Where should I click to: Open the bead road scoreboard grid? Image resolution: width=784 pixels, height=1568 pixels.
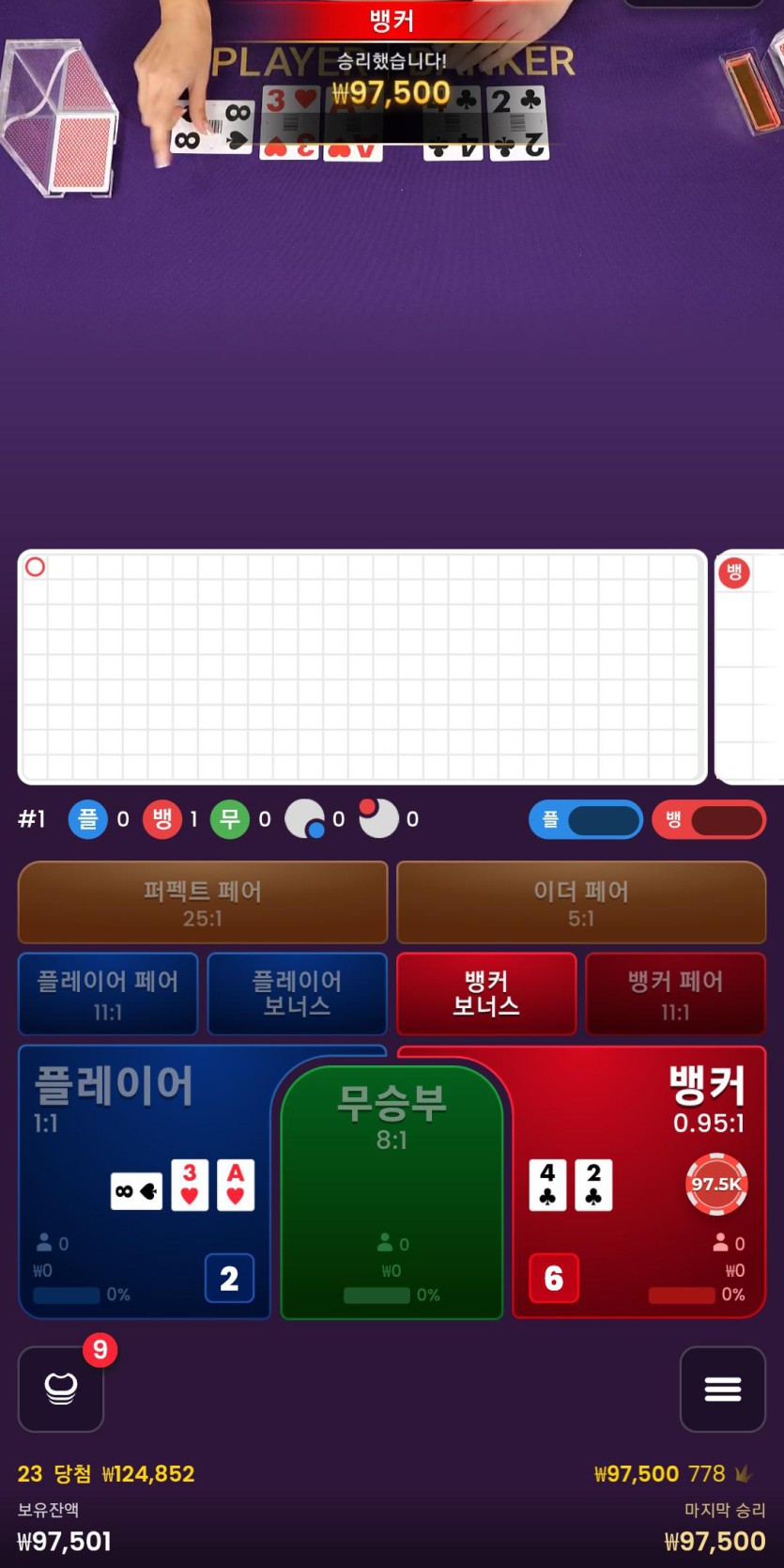tap(362, 667)
